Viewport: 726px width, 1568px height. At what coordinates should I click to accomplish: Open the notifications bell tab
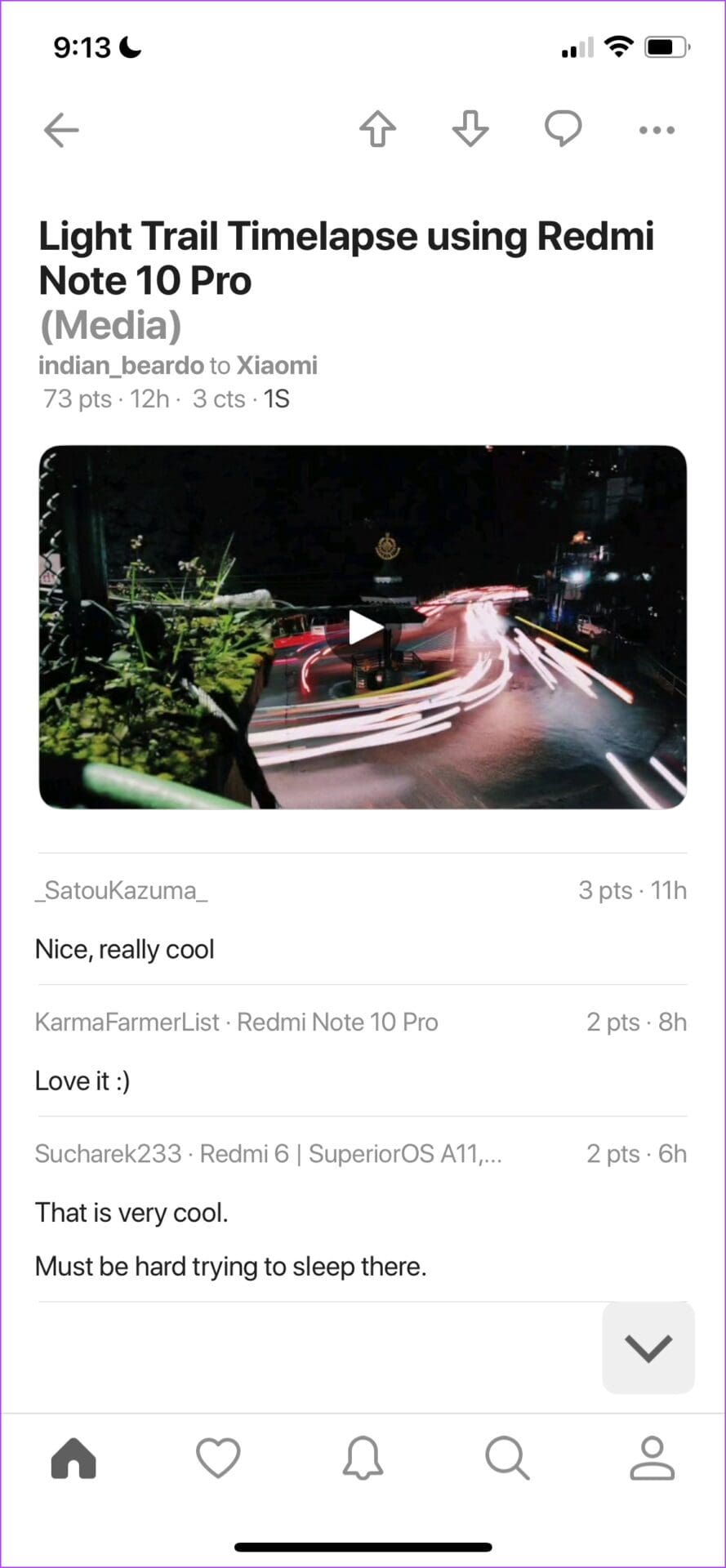tap(363, 1458)
